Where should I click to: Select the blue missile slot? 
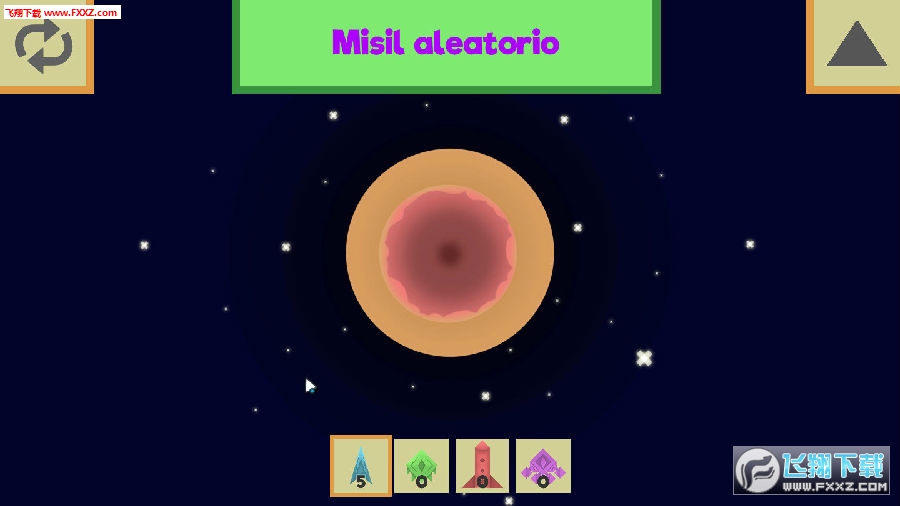point(361,466)
